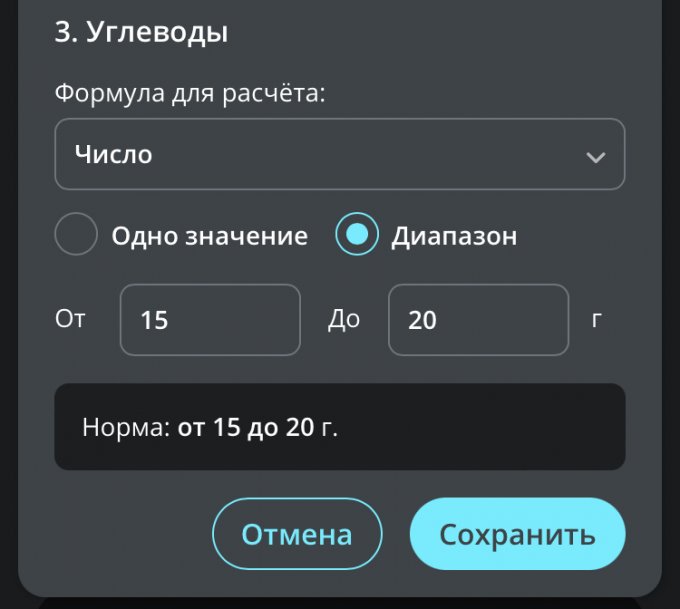This screenshot has width=680, height=609.
Task: Save carbs settings with «Сохранить»
Action: [517, 534]
